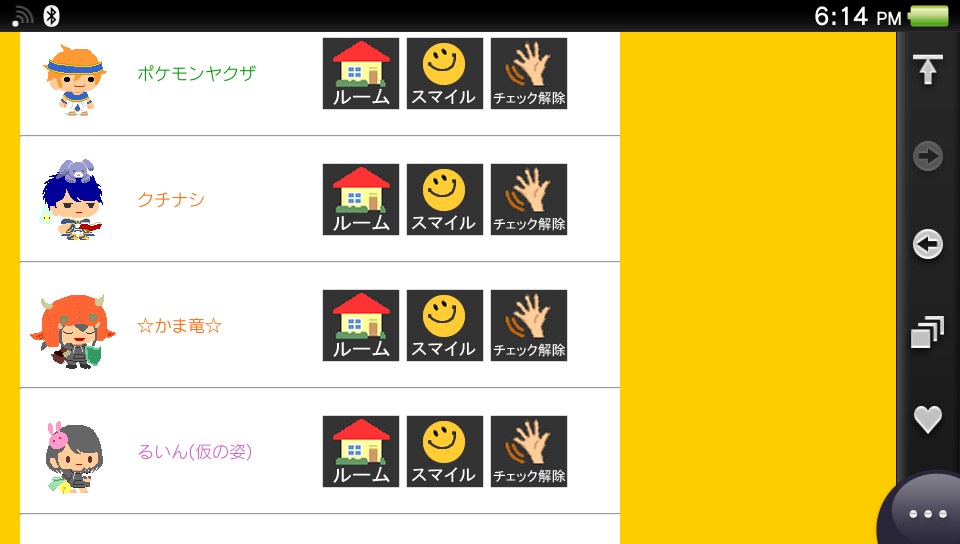This screenshot has width=960, height=544.
Task: Open クチナシ's profile name link
Action: [171, 200]
